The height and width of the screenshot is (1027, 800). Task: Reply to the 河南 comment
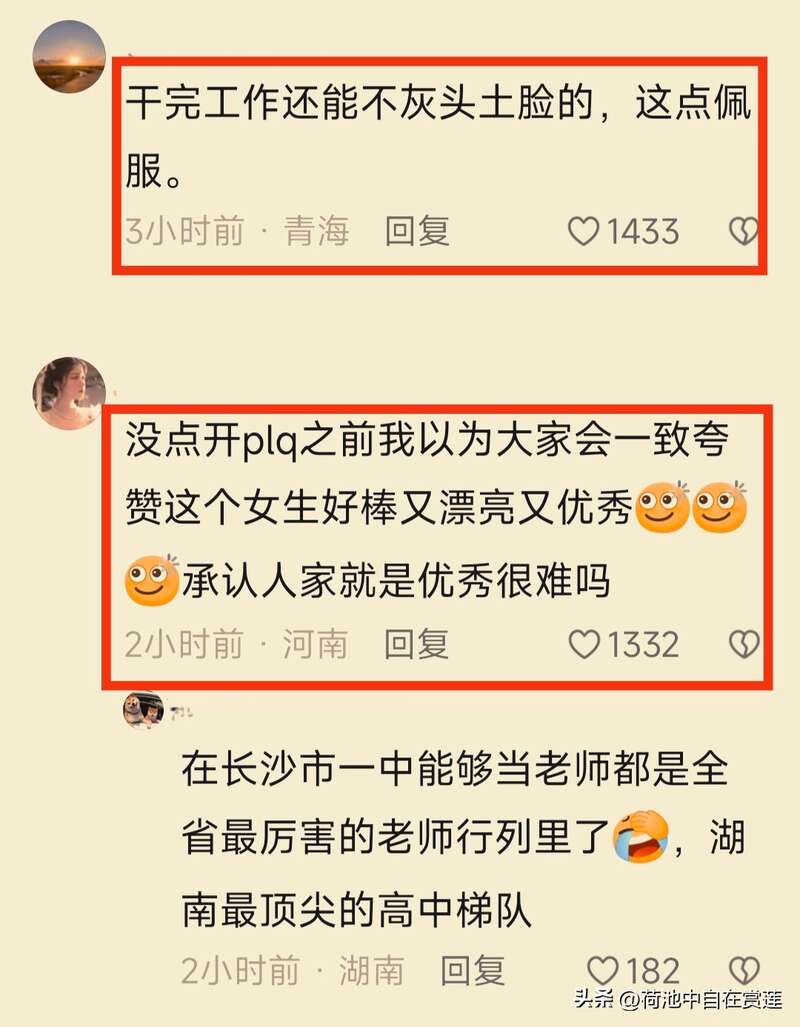417,645
